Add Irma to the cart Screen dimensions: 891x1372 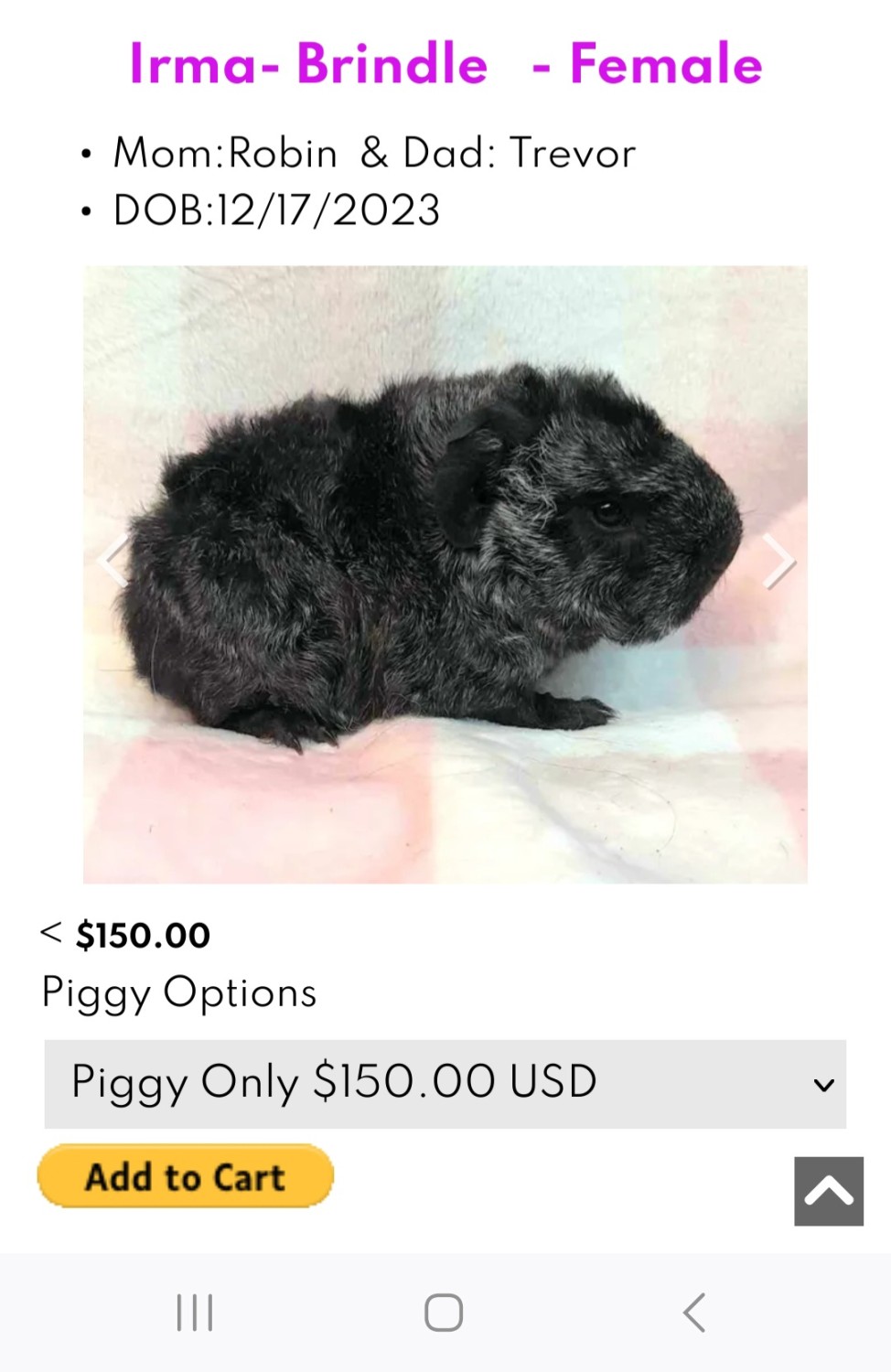point(186,1176)
